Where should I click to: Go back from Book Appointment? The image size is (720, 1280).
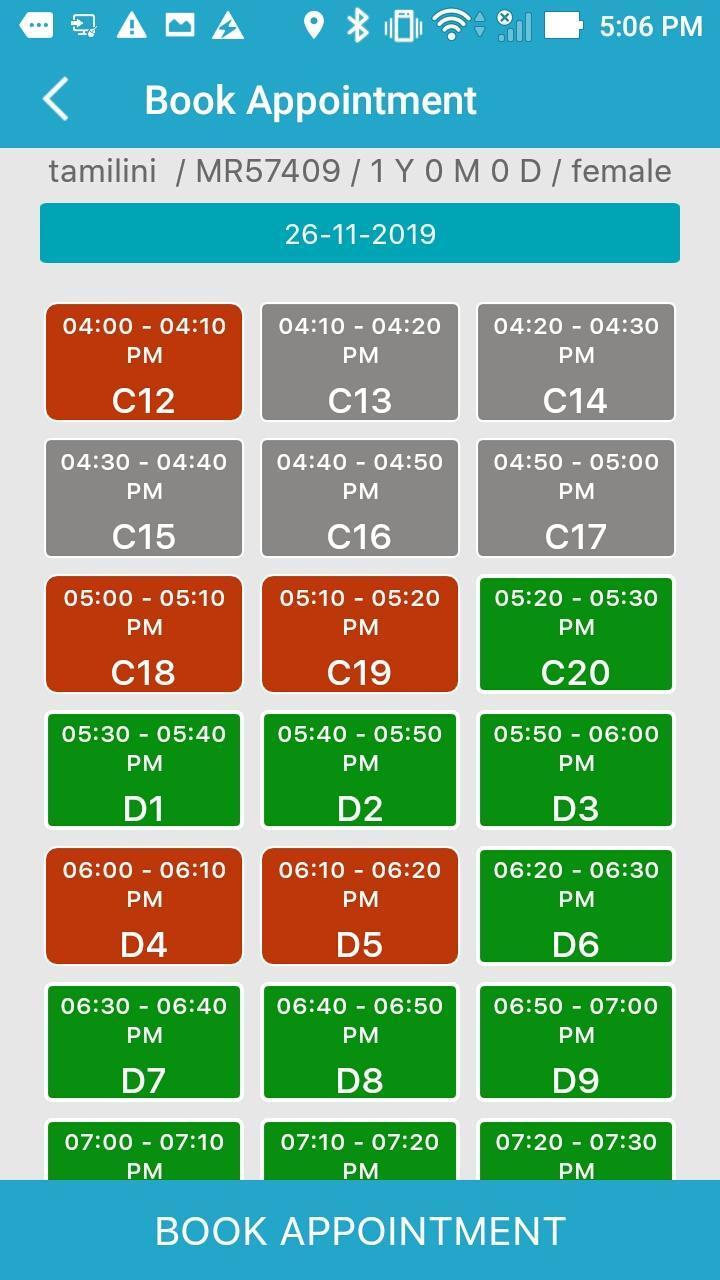tap(57, 100)
